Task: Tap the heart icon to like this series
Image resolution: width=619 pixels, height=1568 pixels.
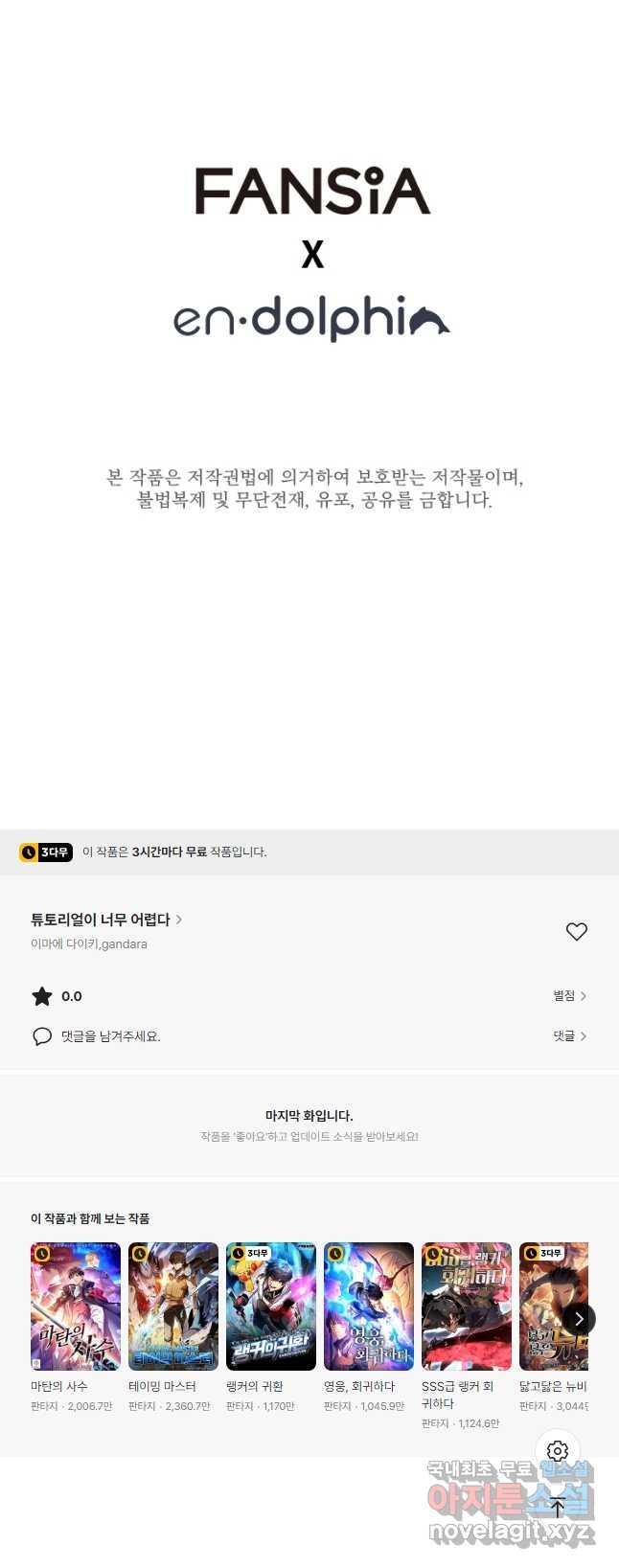Action: coord(576,931)
